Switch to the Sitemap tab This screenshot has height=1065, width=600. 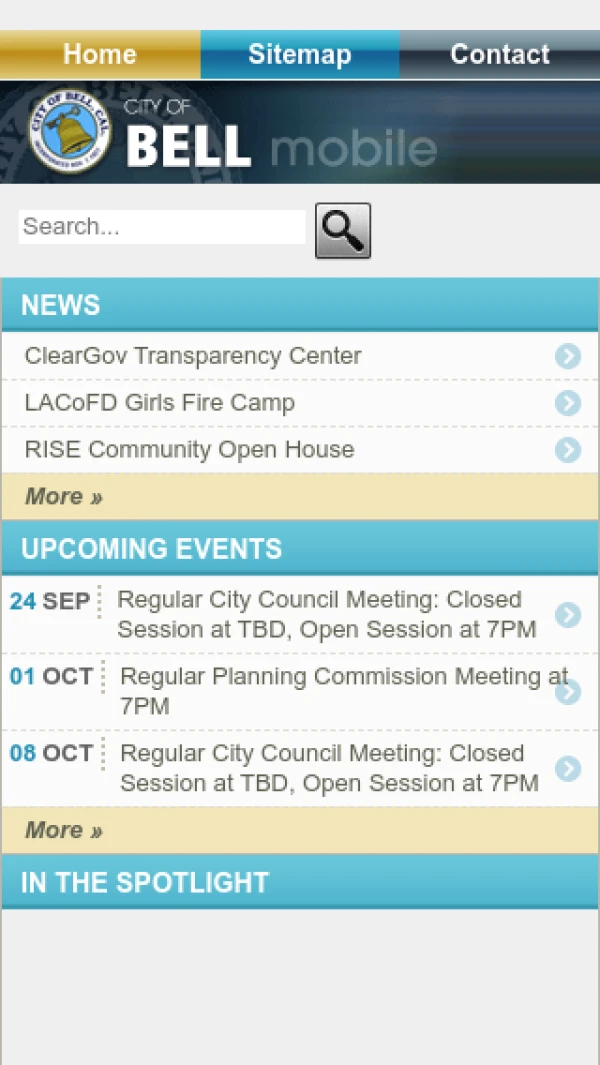pos(300,54)
